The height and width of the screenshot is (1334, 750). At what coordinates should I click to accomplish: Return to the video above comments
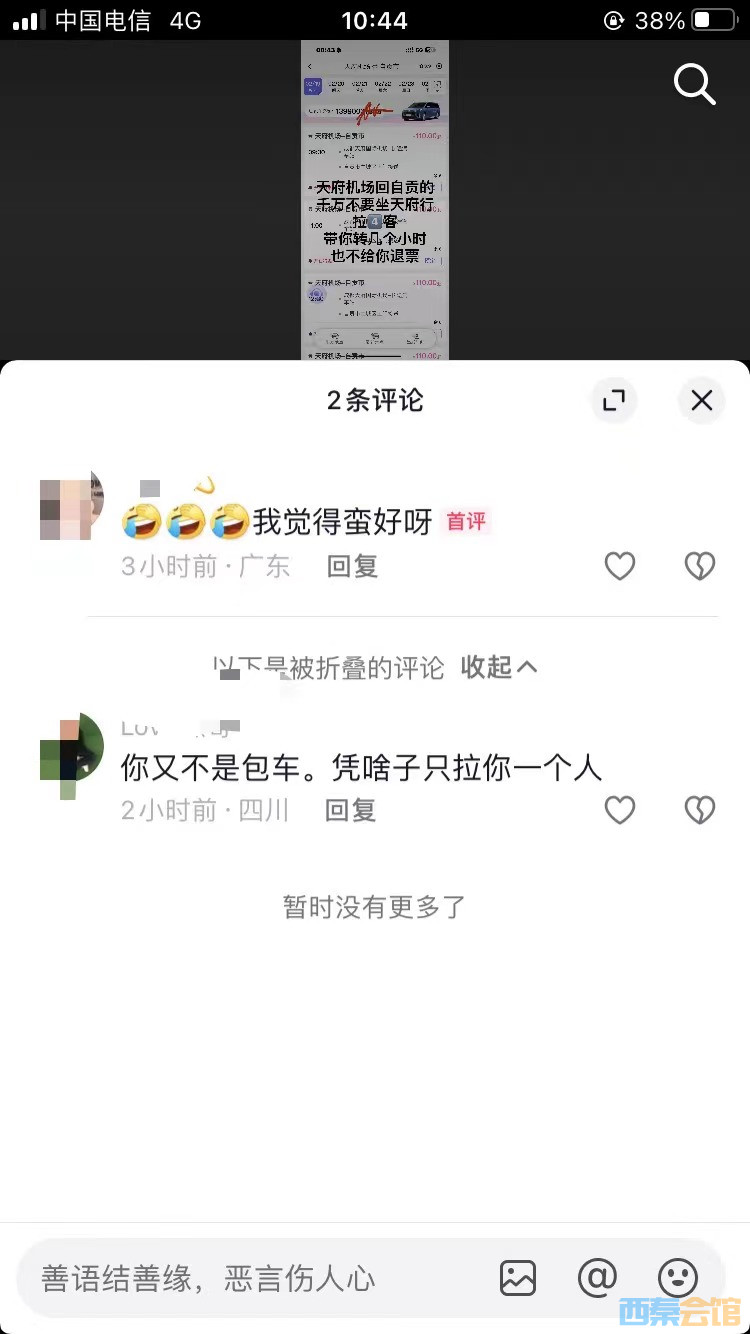click(x=375, y=200)
